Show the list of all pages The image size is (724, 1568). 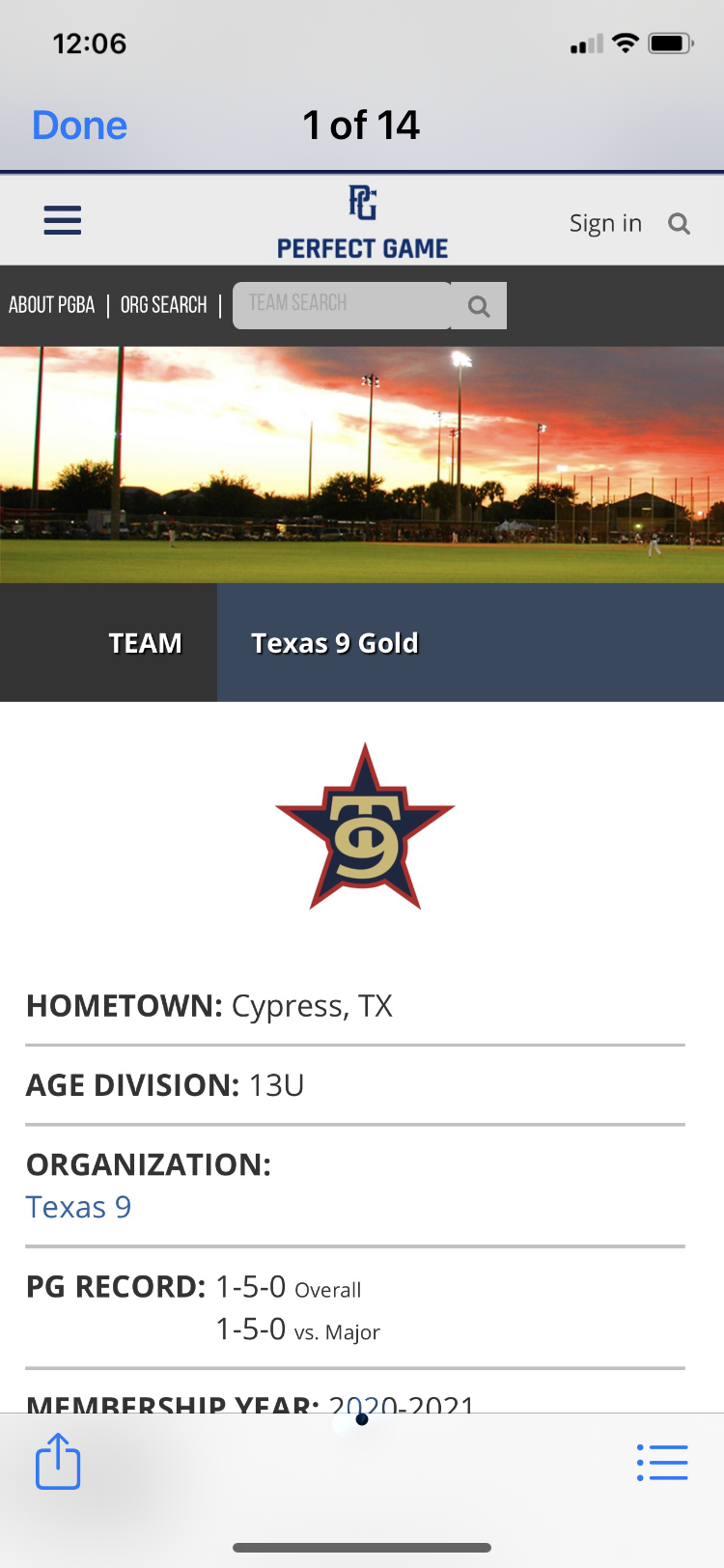(x=662, y=1462)
